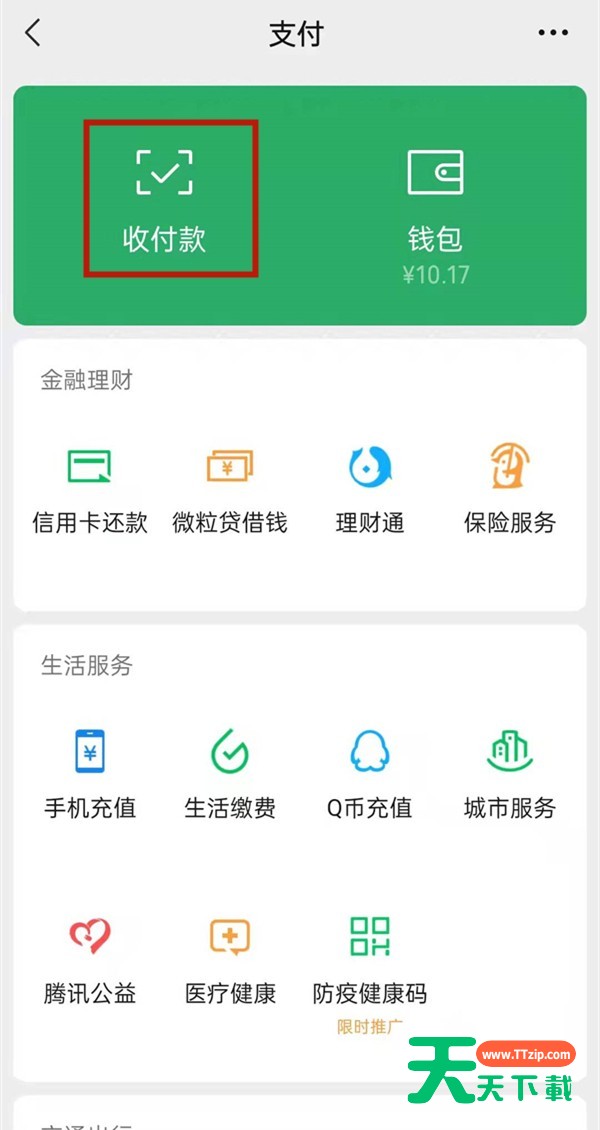Open 腾讯公益 charity page
This screenshot has height=1130, width=600.
[x=90, y=960]
